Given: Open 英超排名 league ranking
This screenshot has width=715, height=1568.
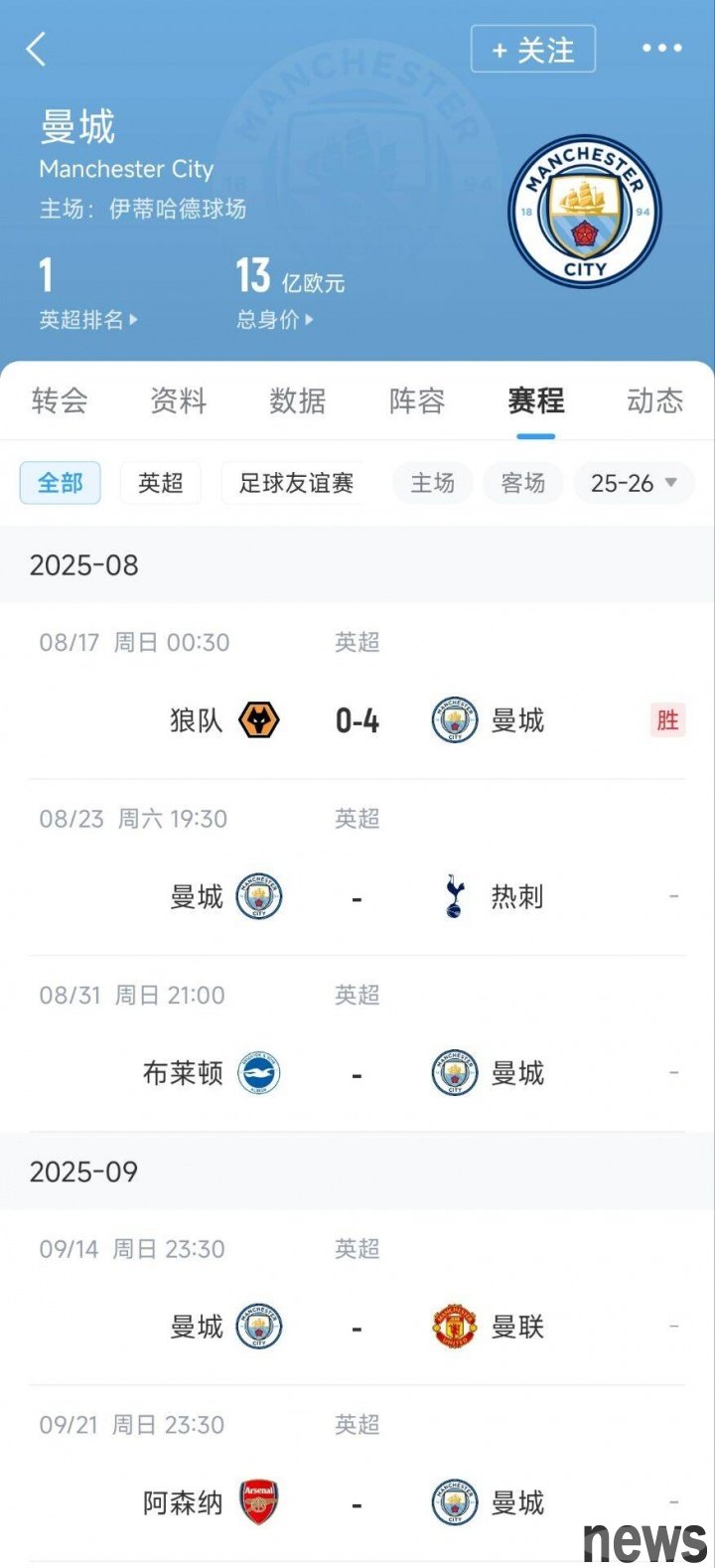Looking at the screenshot, I should [87, 319].
